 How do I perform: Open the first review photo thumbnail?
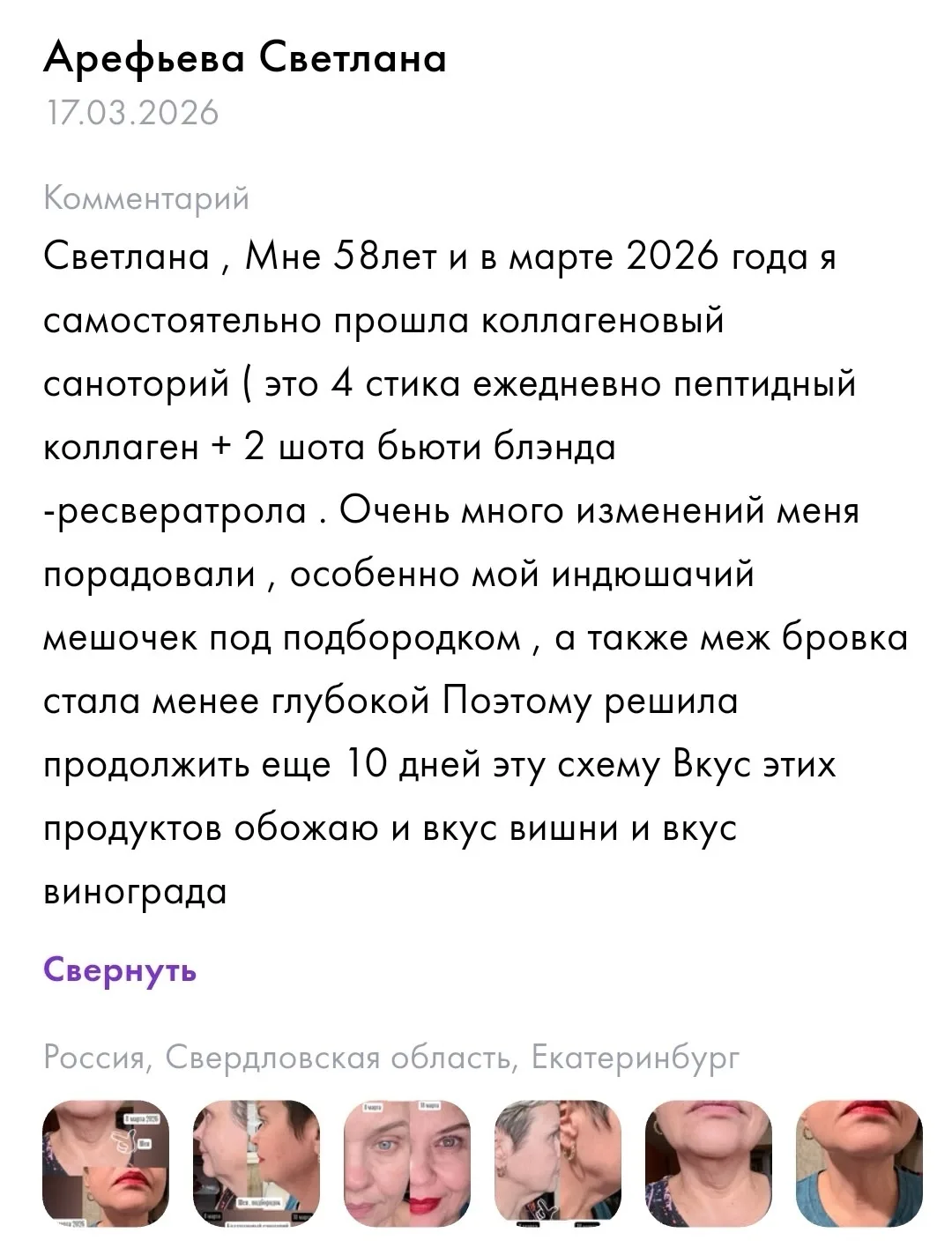point(107,1162)
